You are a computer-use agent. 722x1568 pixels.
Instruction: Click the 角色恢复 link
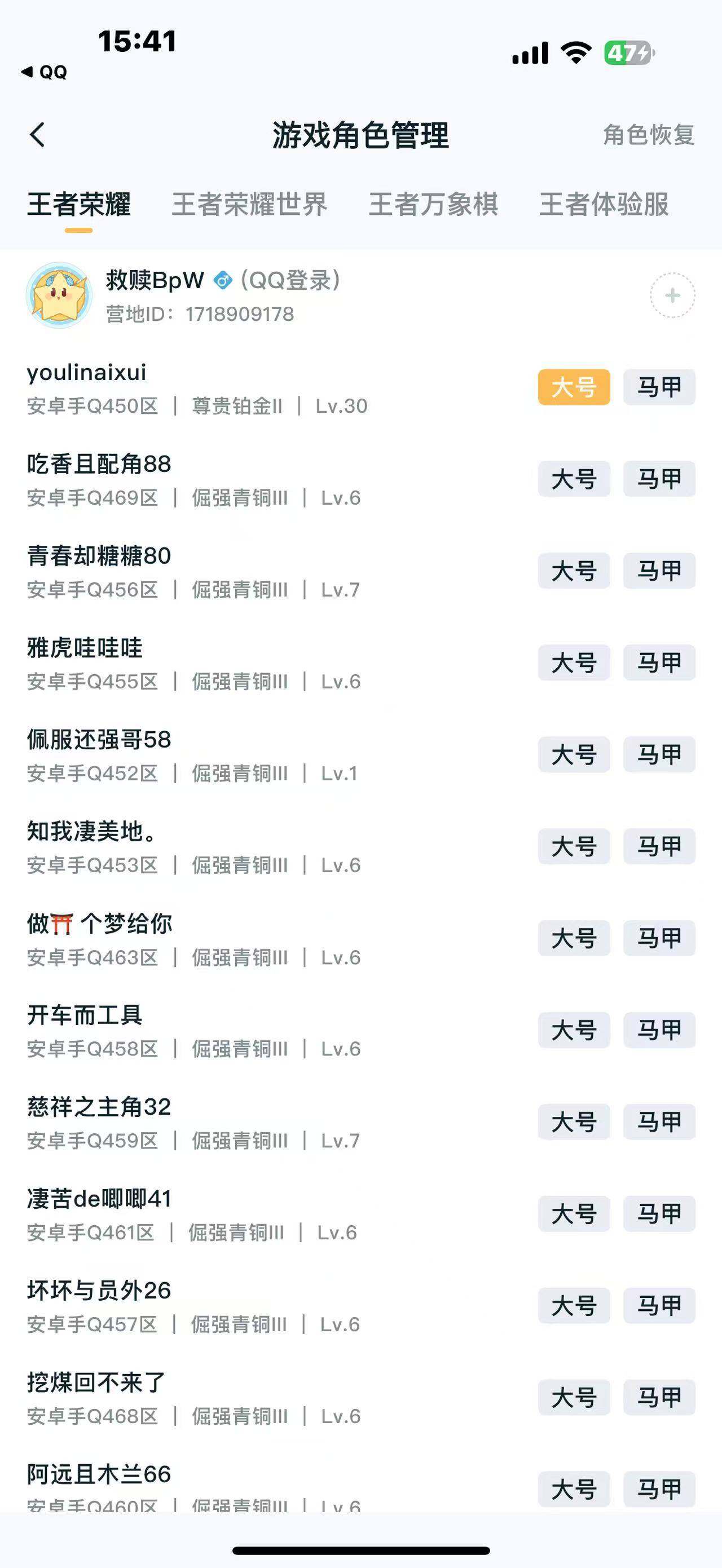[x=647, y=136]
